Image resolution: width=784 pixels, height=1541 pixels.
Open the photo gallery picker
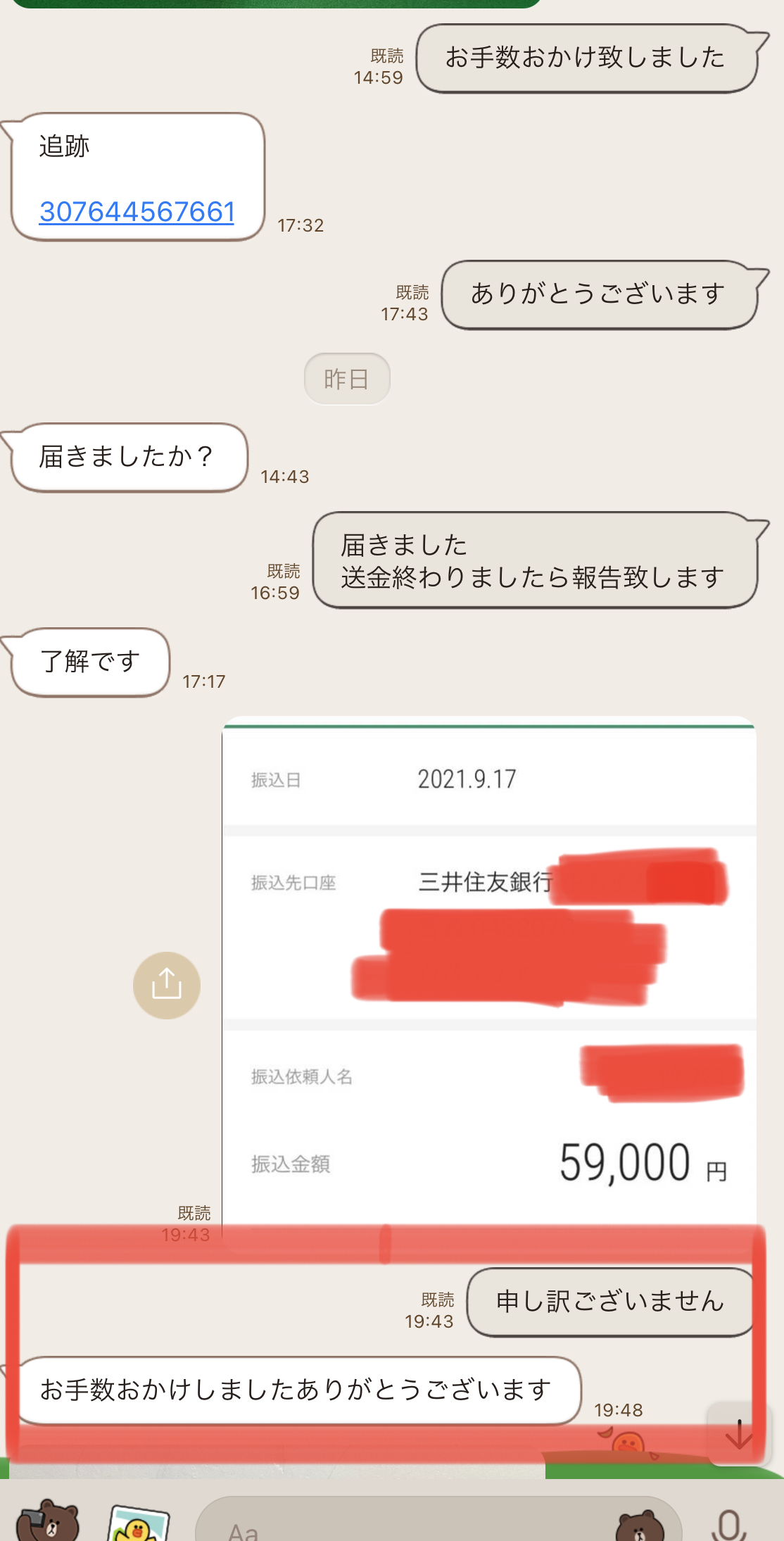[139, 1525]
